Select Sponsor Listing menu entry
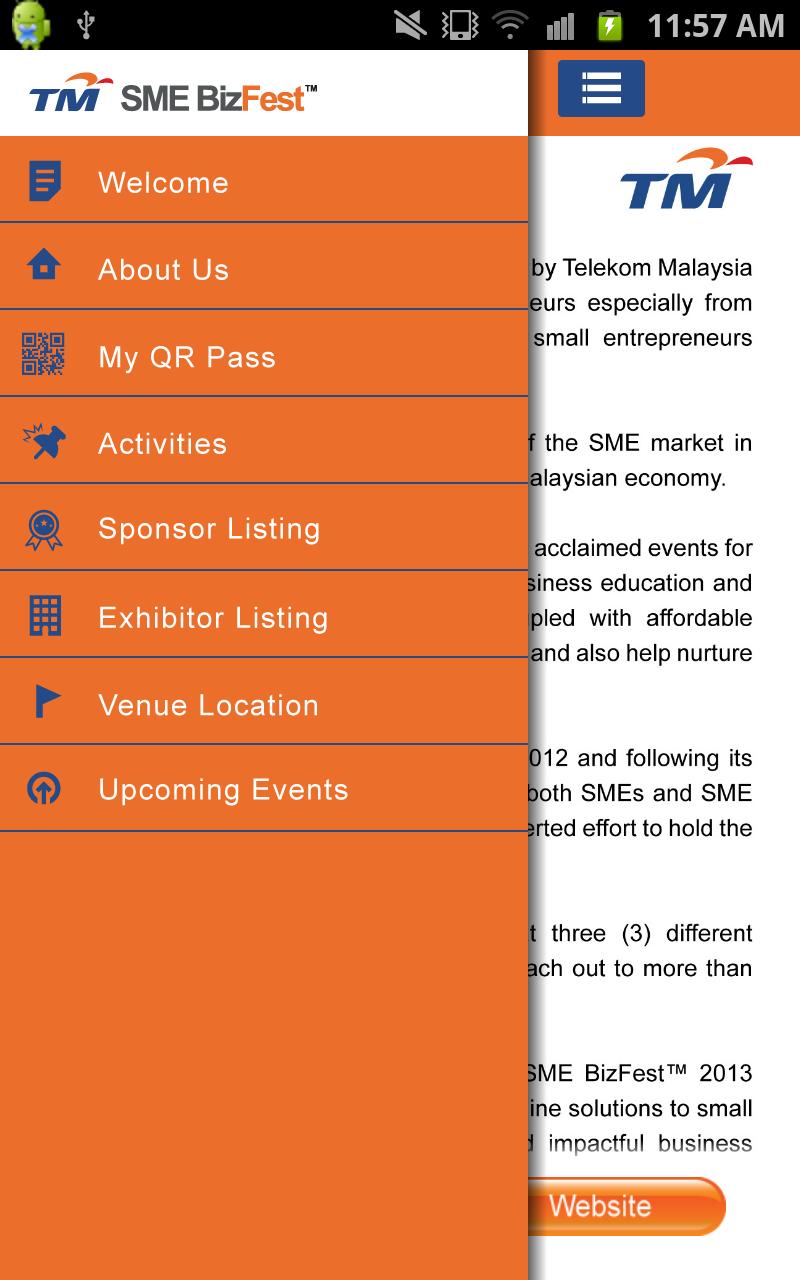The width and height of the screenshot is (800, 1280). point(207,529)
